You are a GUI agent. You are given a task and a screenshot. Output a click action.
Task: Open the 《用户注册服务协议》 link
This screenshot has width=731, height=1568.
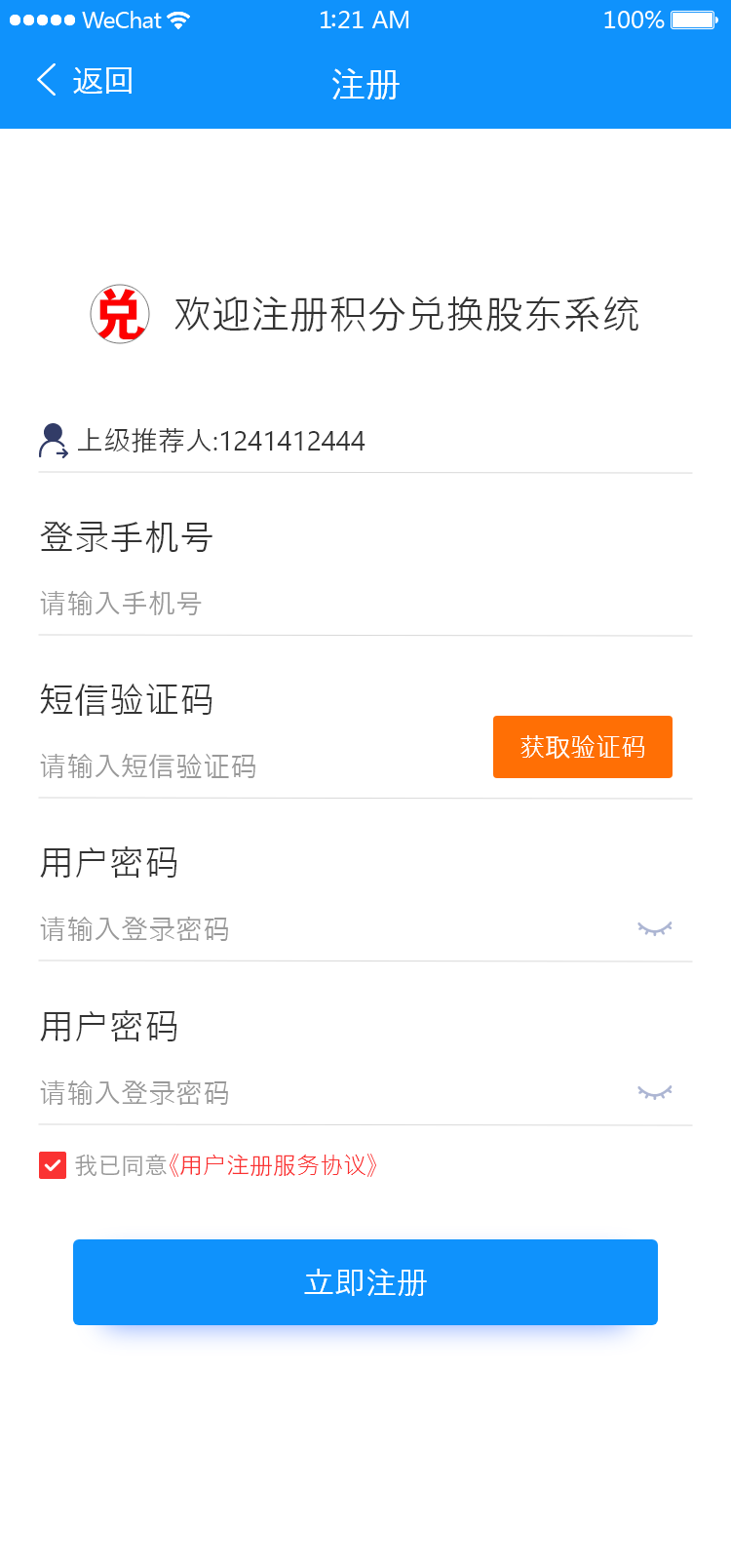(274, 1165)
